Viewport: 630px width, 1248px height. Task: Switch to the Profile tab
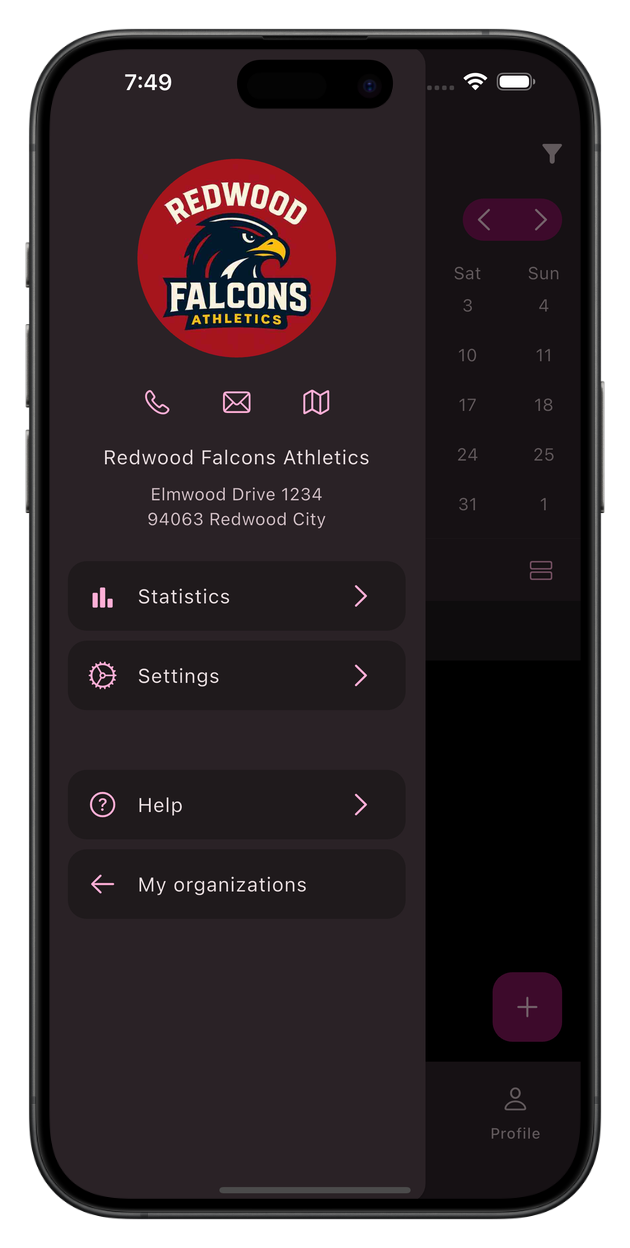515,1112
